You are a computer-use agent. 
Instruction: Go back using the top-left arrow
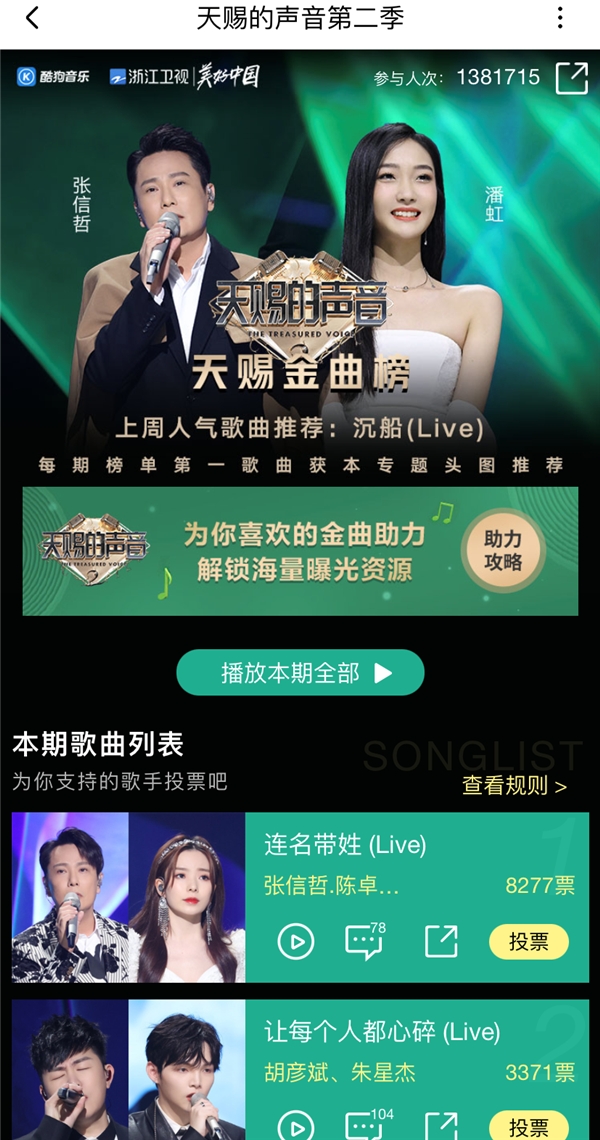tap(32, 18)
